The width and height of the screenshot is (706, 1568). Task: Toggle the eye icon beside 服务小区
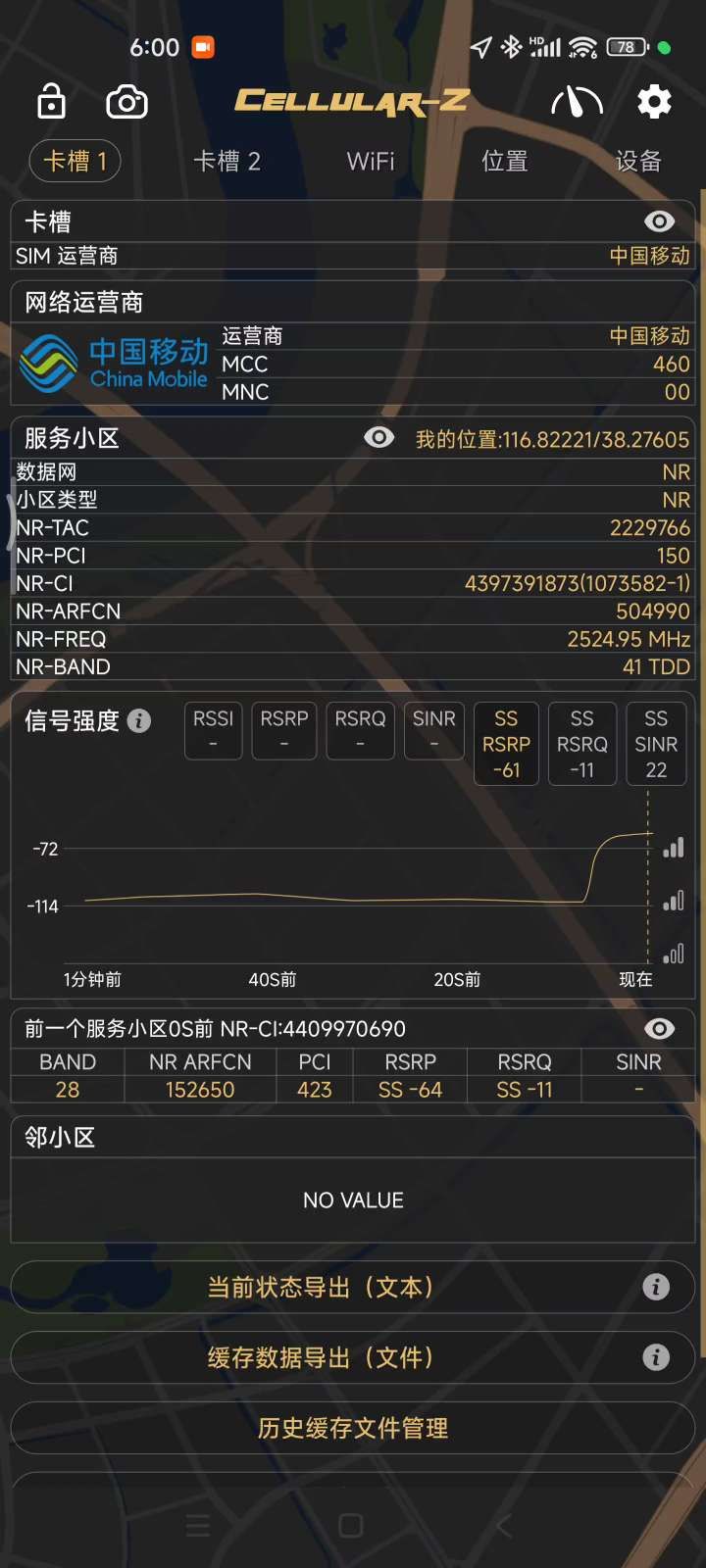(378, 437)
